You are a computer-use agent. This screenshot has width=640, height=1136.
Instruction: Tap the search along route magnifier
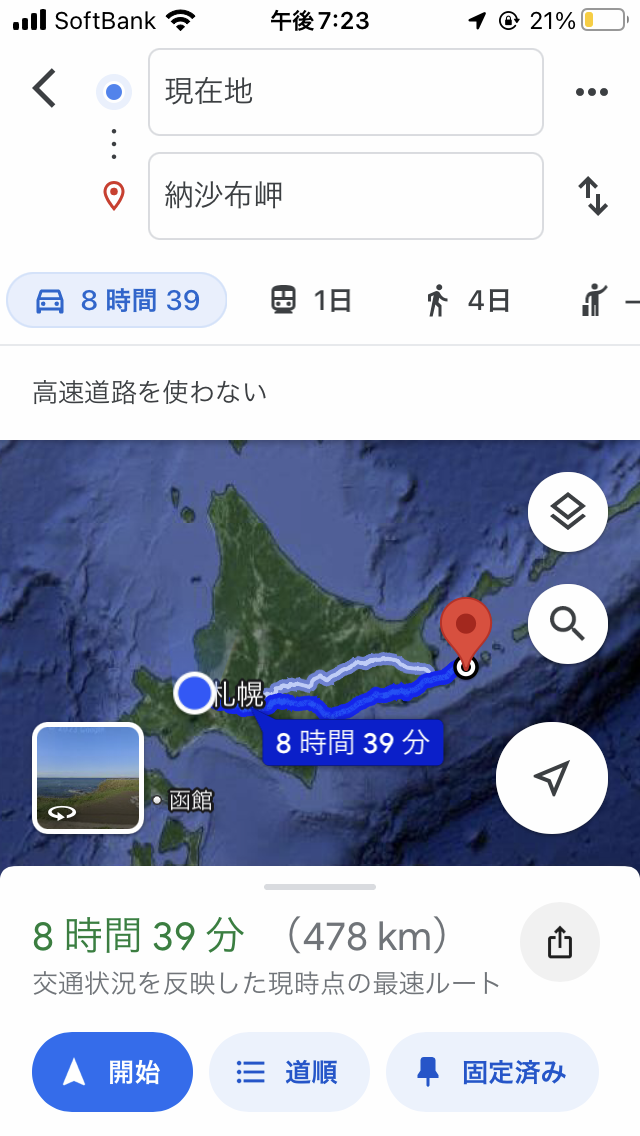567,624
